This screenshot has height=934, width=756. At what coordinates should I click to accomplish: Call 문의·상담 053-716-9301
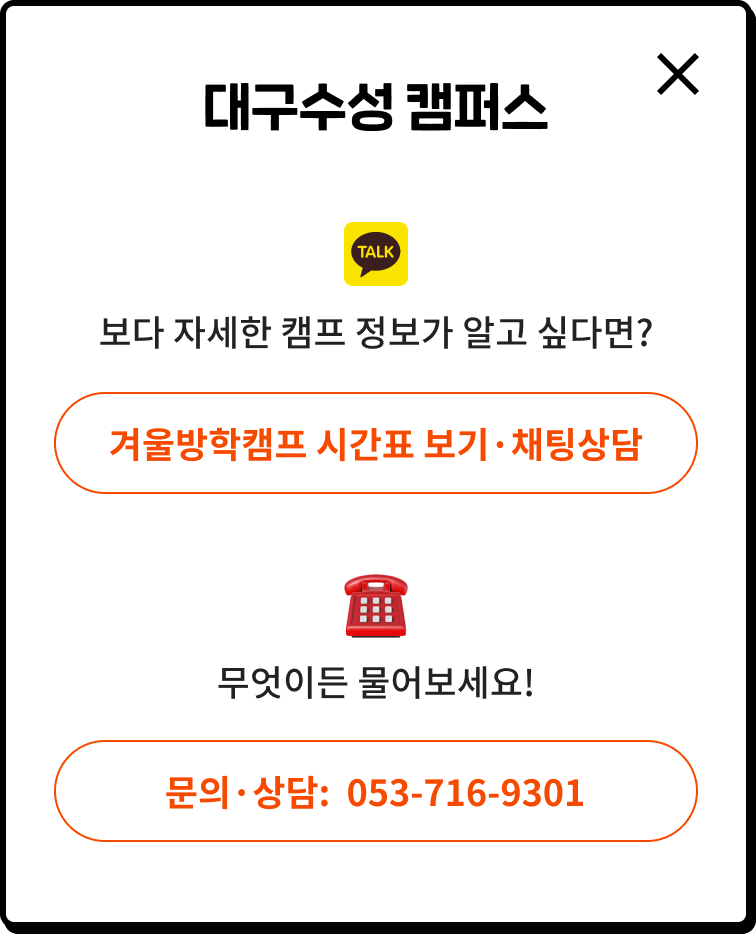pos(376,791)
